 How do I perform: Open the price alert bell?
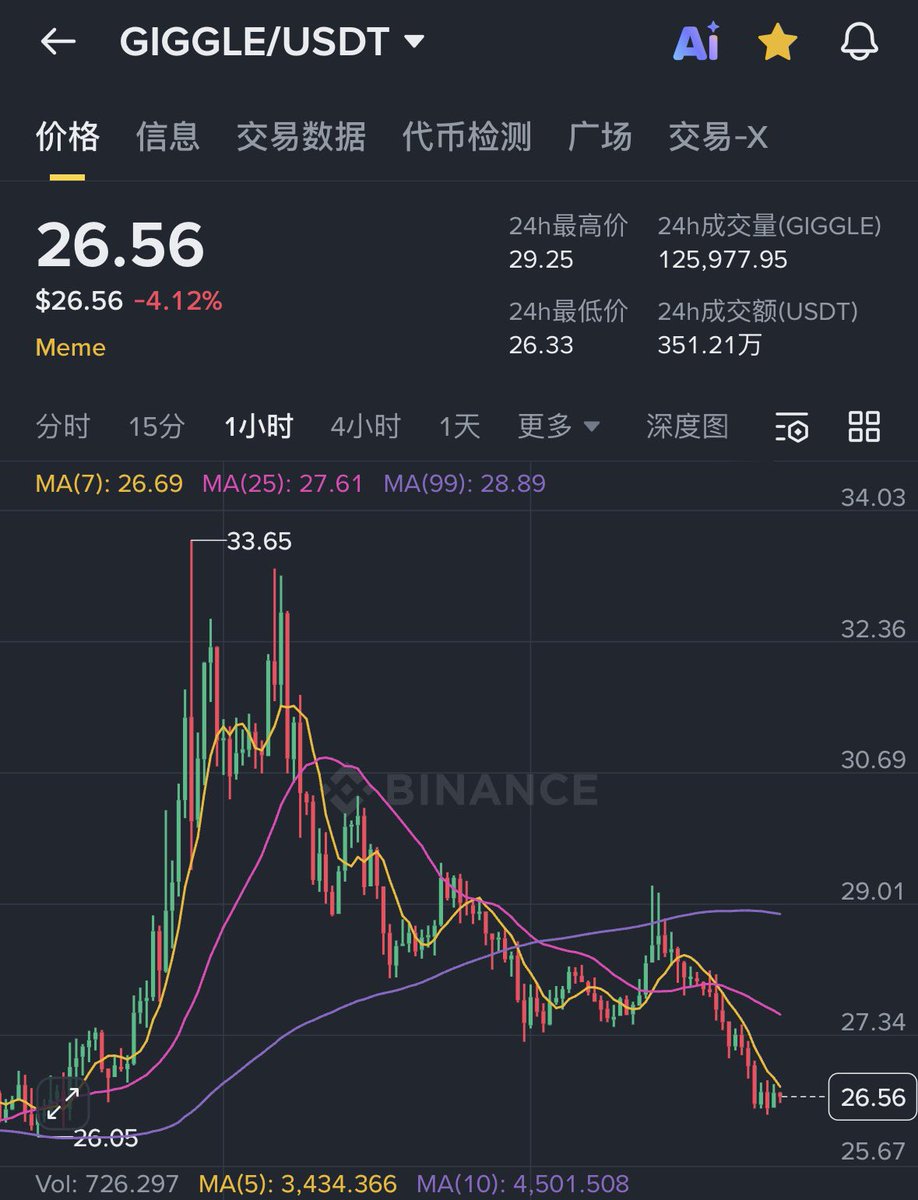click(859, 42)
